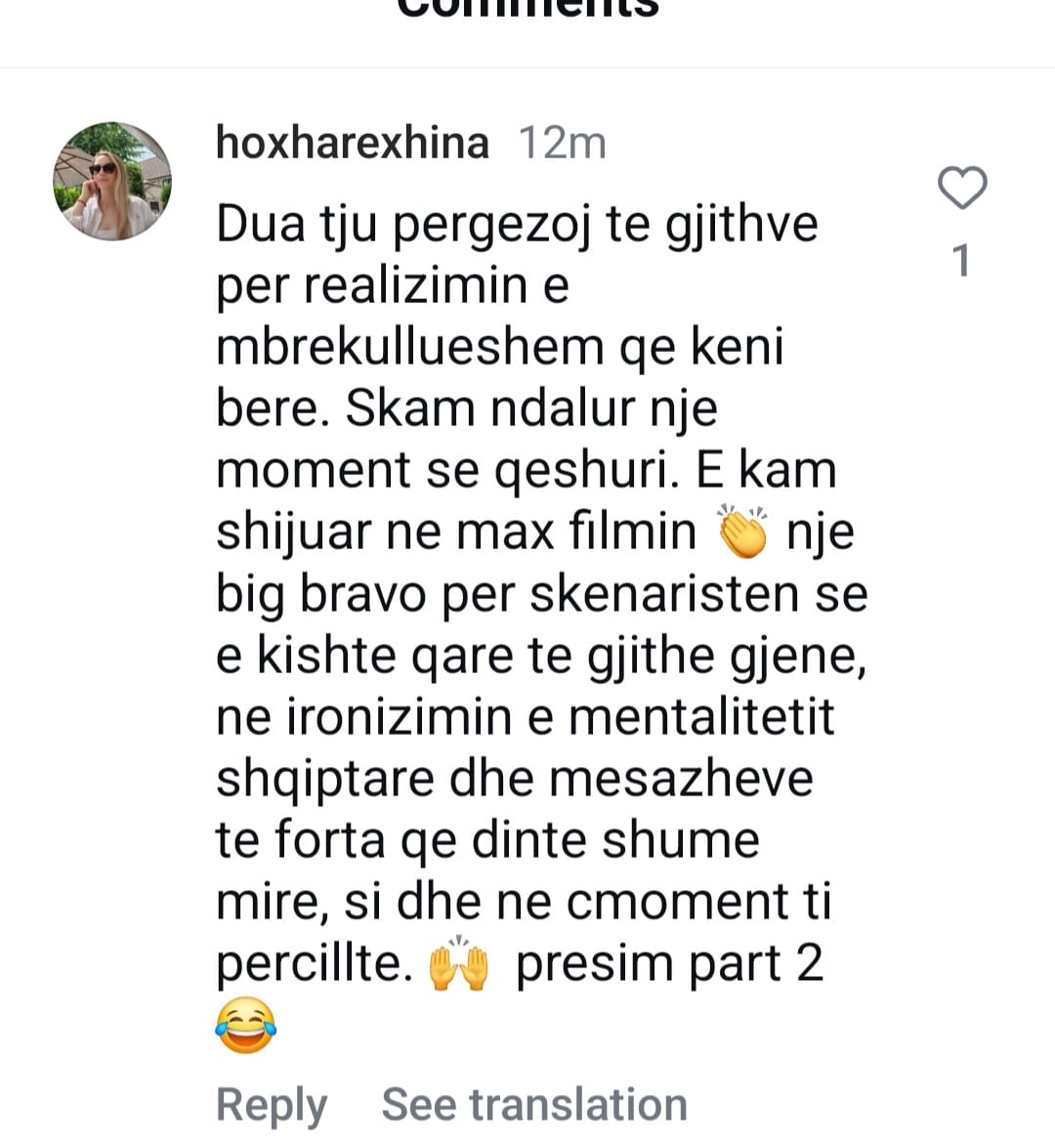The width and height of the screenshot is (1055, 1148).
Task: Reply to hoxharexhina's comment
Action: [271, 1105]
